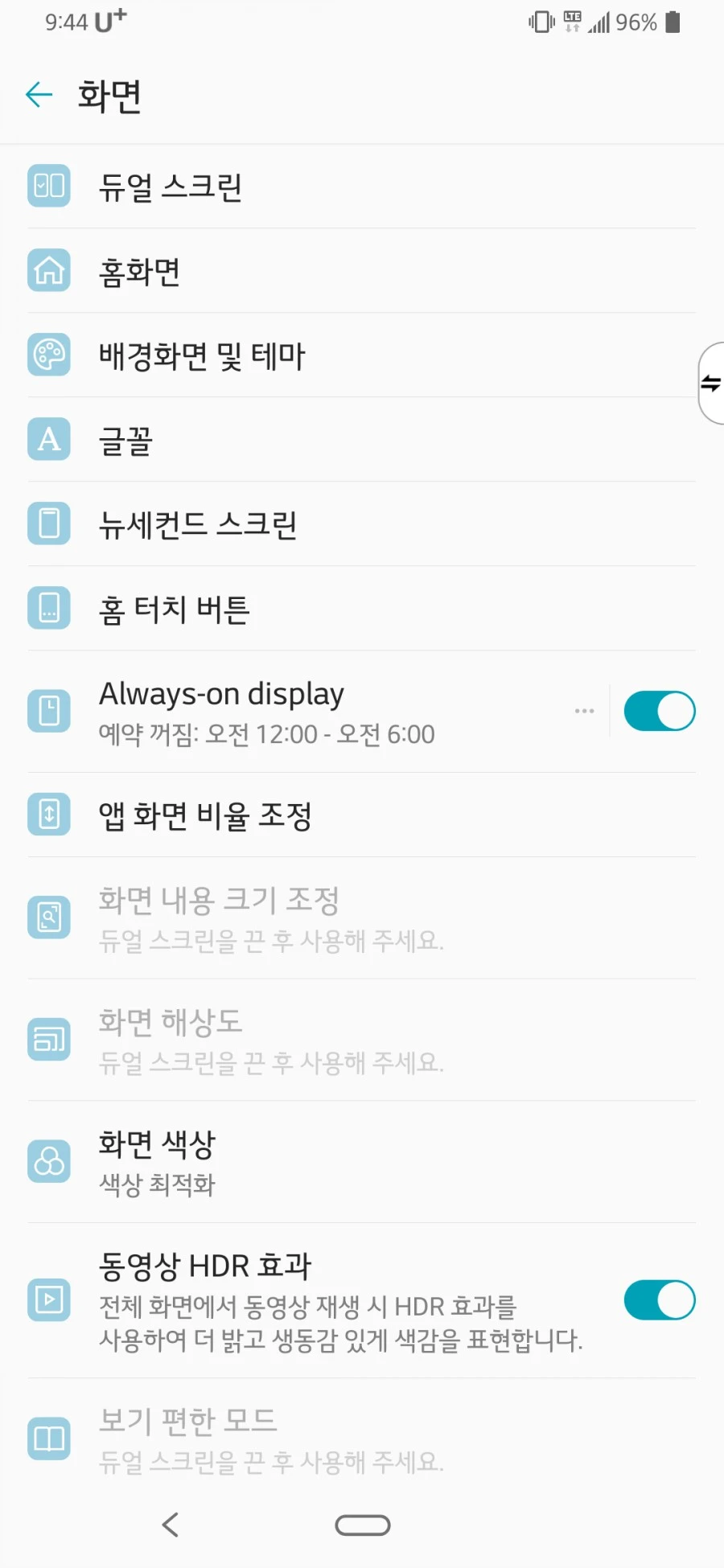Go back using the top arrow
The image size is (724, 1568).
click(x=39, y=95)
